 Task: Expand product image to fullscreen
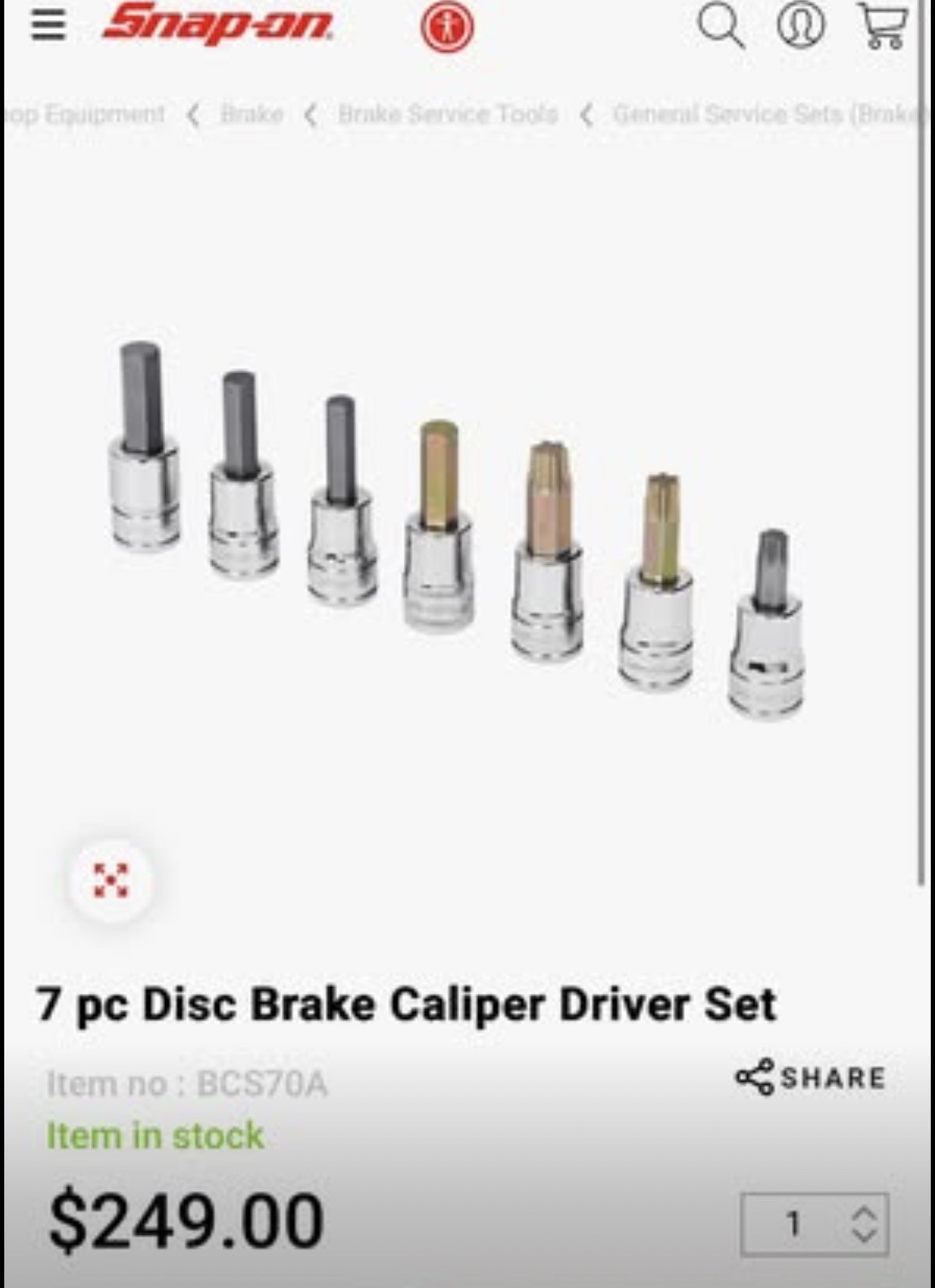click(x=111, y=881)
